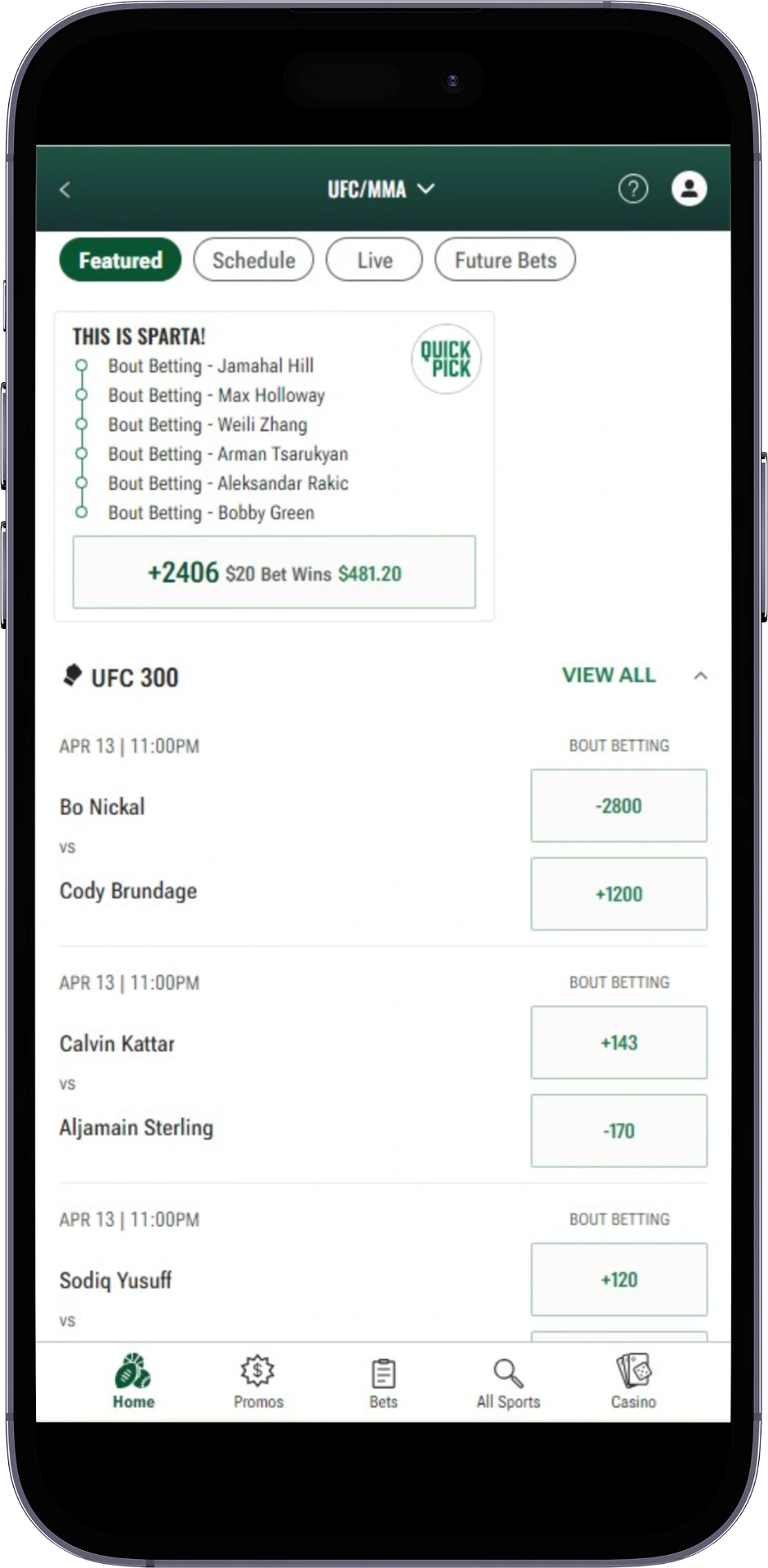
Task: Collapse the UFC 300 section
Action: pos(700,675)
